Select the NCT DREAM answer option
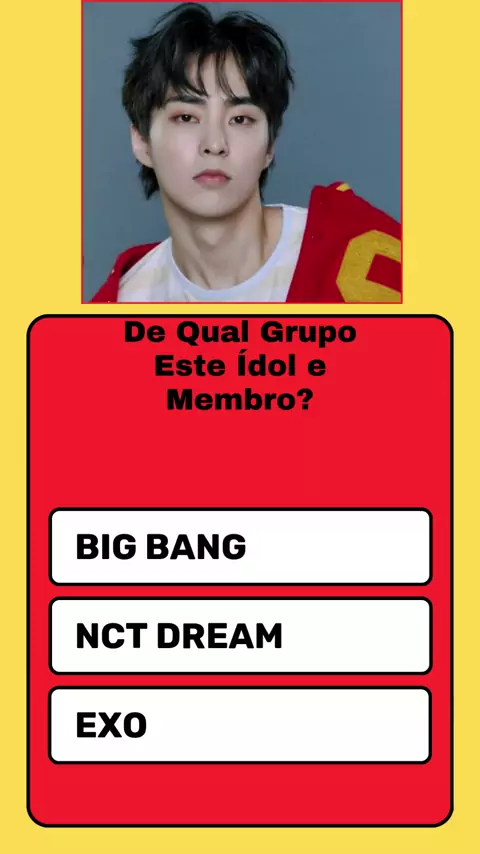 (x=240, y=636)
